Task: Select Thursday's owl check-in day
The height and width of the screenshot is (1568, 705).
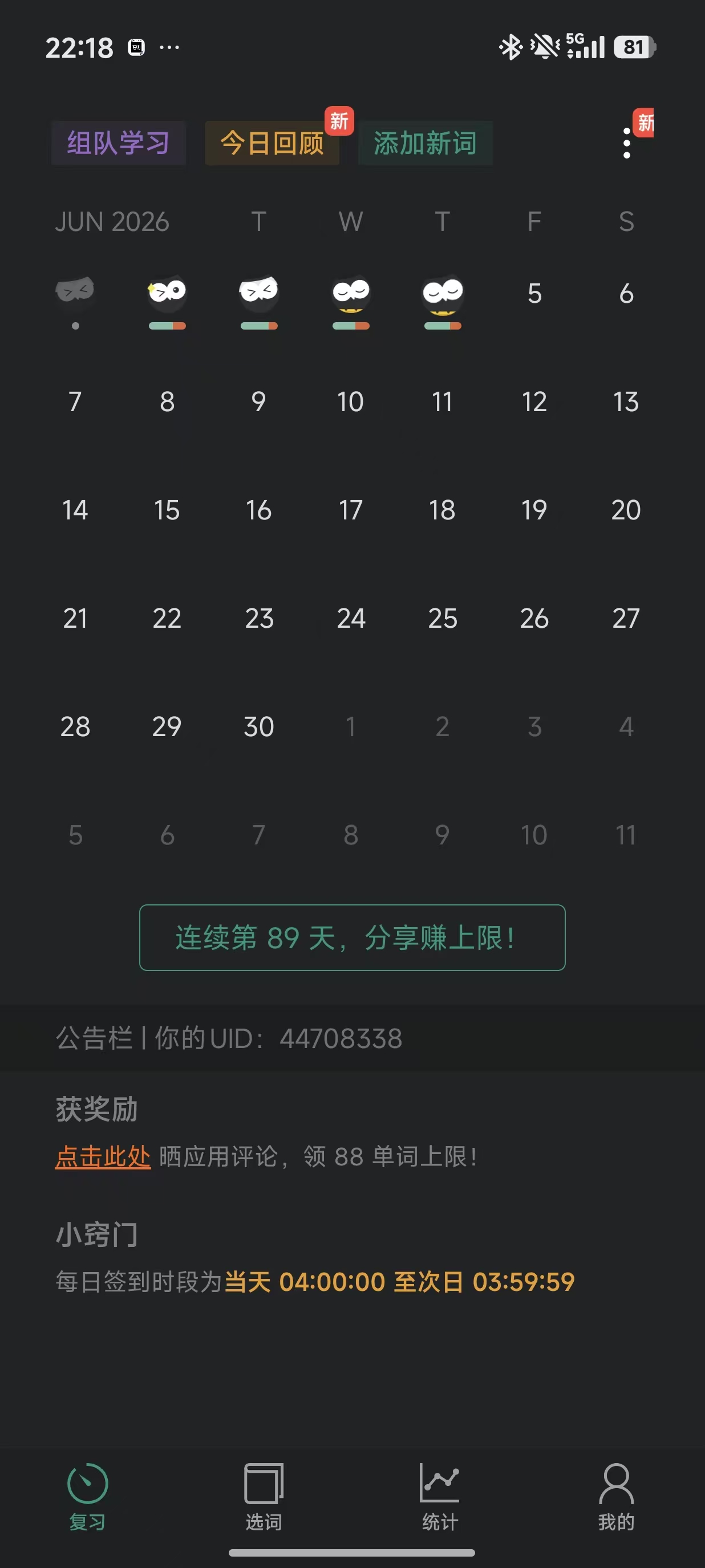Action: click(443, 301)
